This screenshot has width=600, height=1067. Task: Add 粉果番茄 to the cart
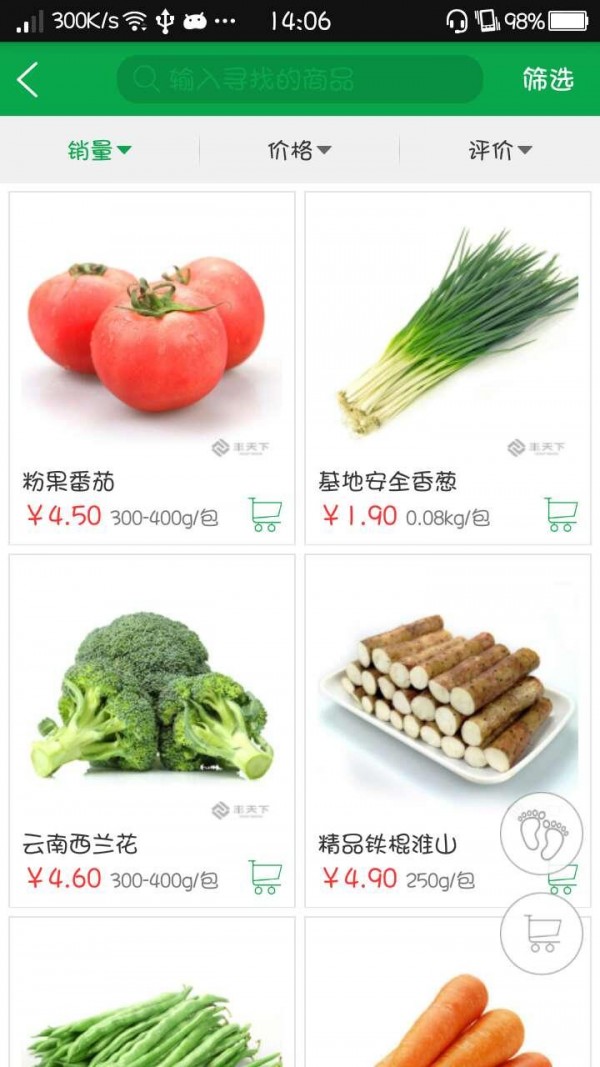point(265,514)
